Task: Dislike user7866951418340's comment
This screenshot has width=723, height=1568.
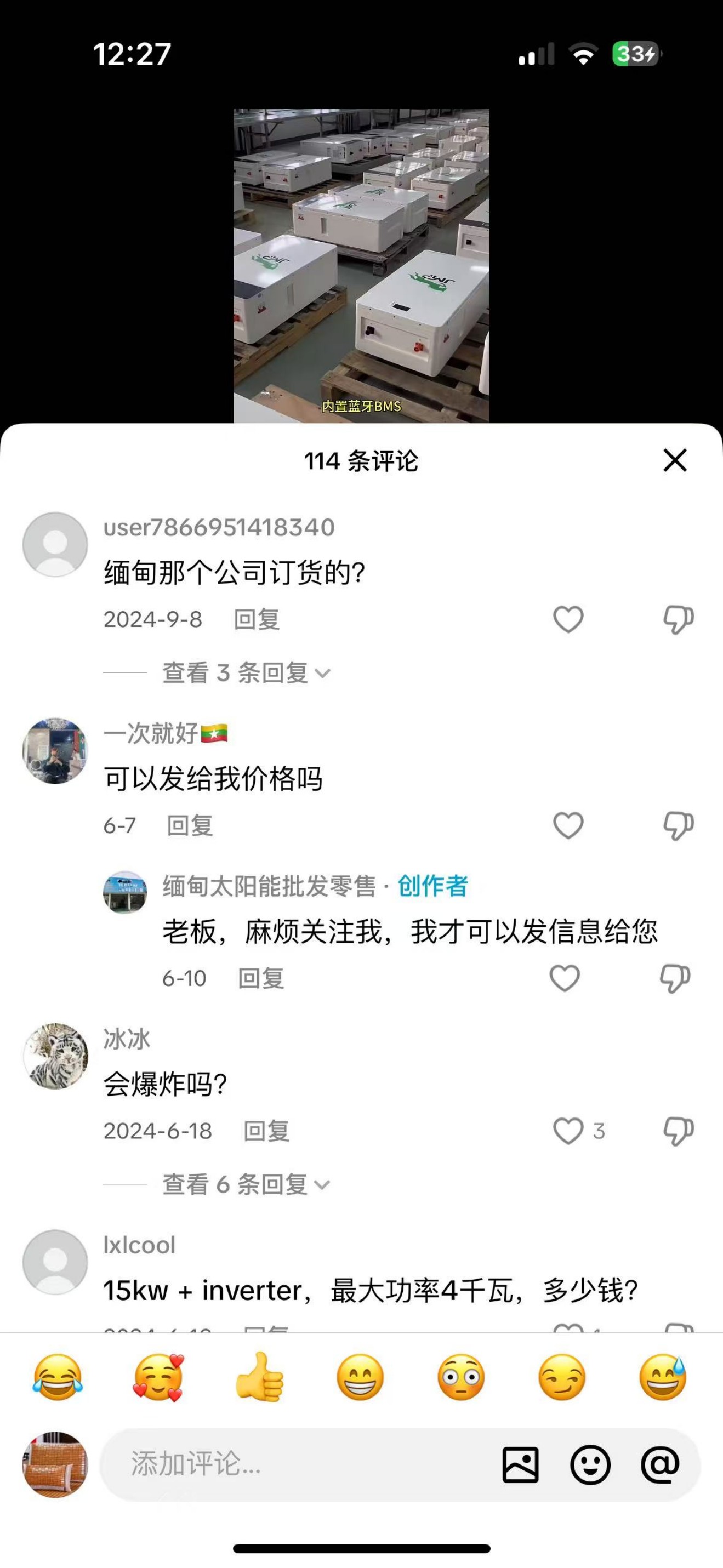Action: point(678,620)
